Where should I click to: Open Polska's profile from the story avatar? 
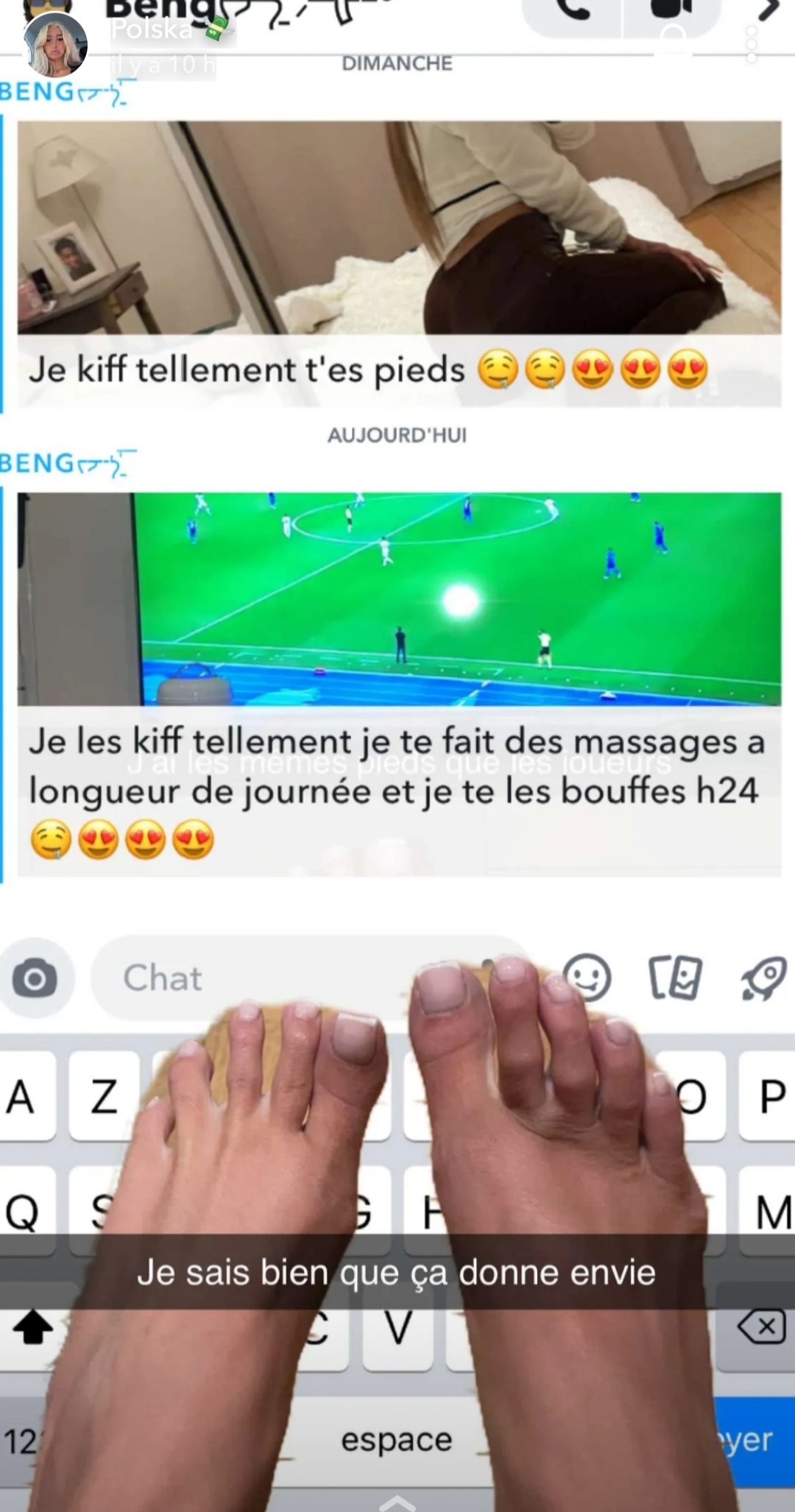[55, 46]
